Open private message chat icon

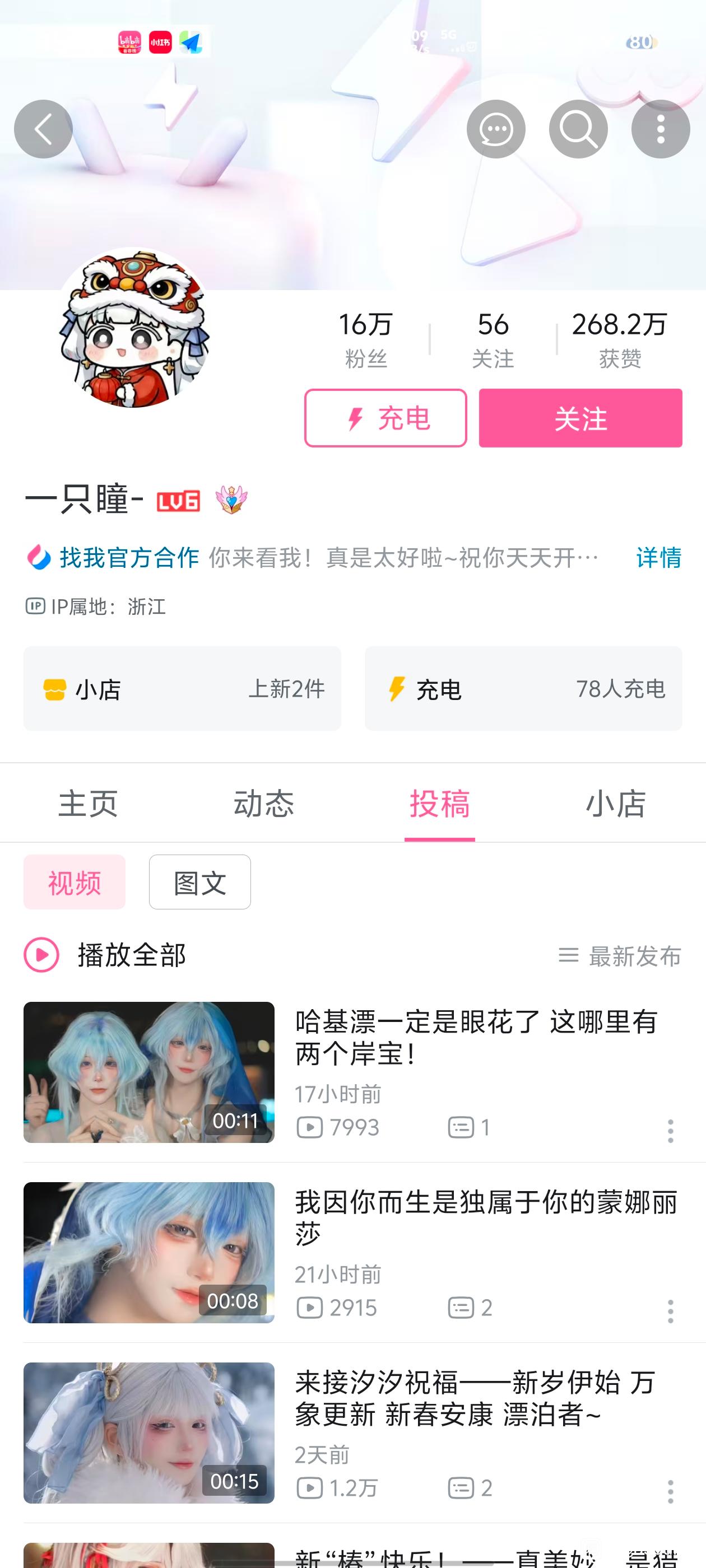coord(496,129)
